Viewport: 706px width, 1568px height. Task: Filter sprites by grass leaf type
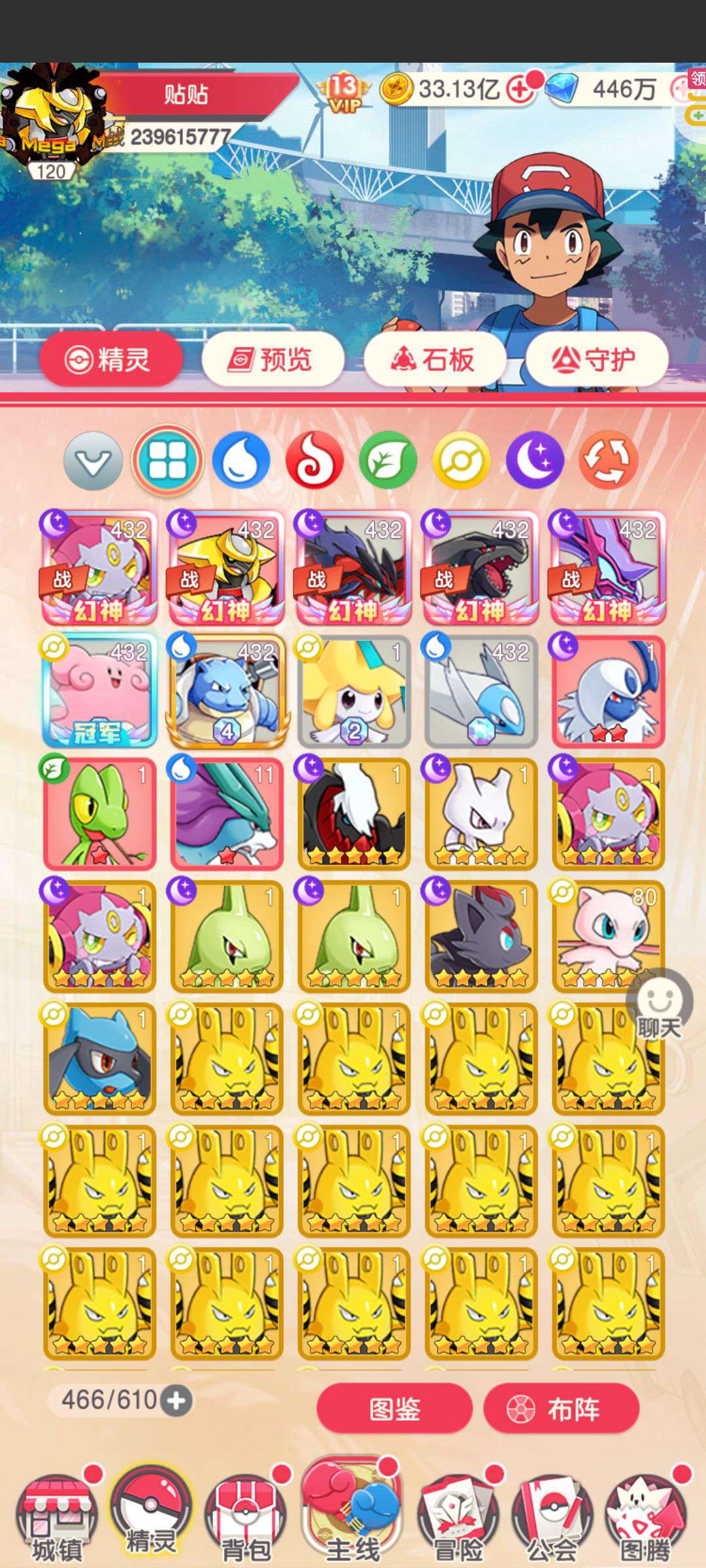(x=388, y=460)
